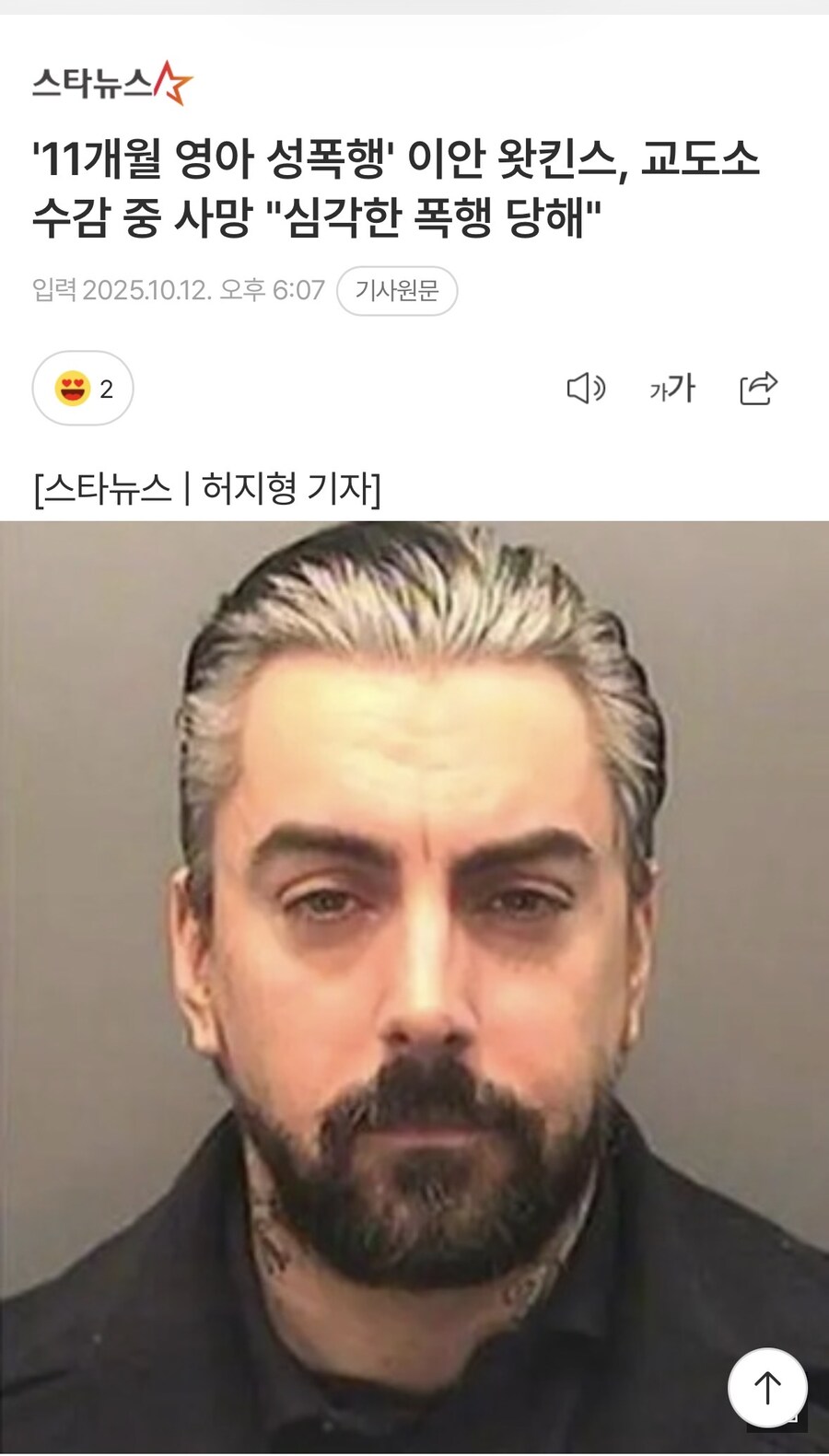The image size is (829, 1456).
Task: Share this article
Action: (x=759, y=389)
